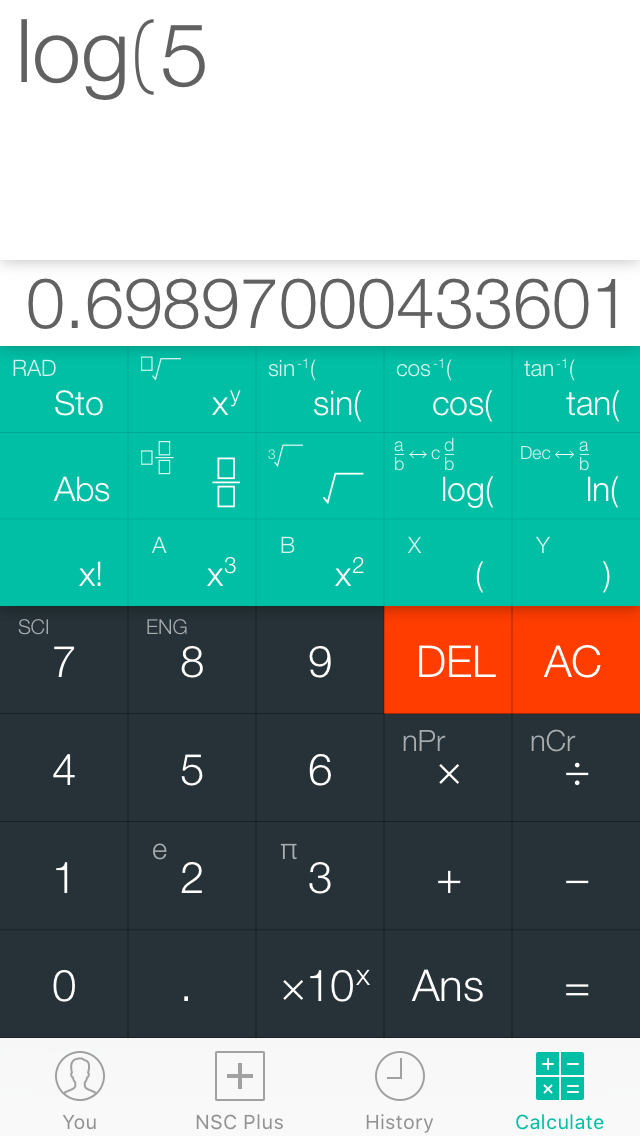640x1136 pixels.
Task: Tap the log( function key
Action: click(448, 477)
